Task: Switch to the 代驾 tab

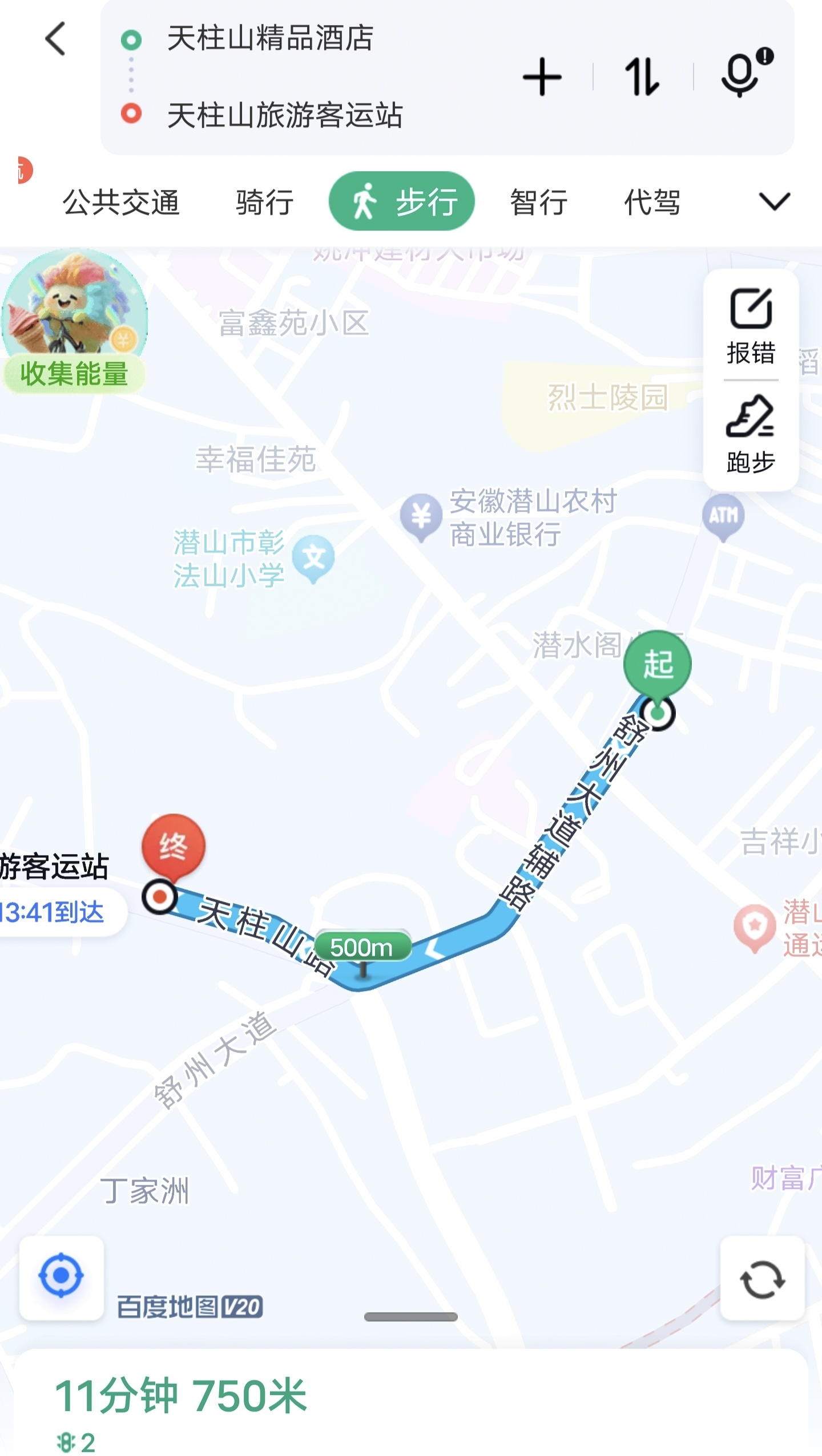Action: tap(652, 202)
